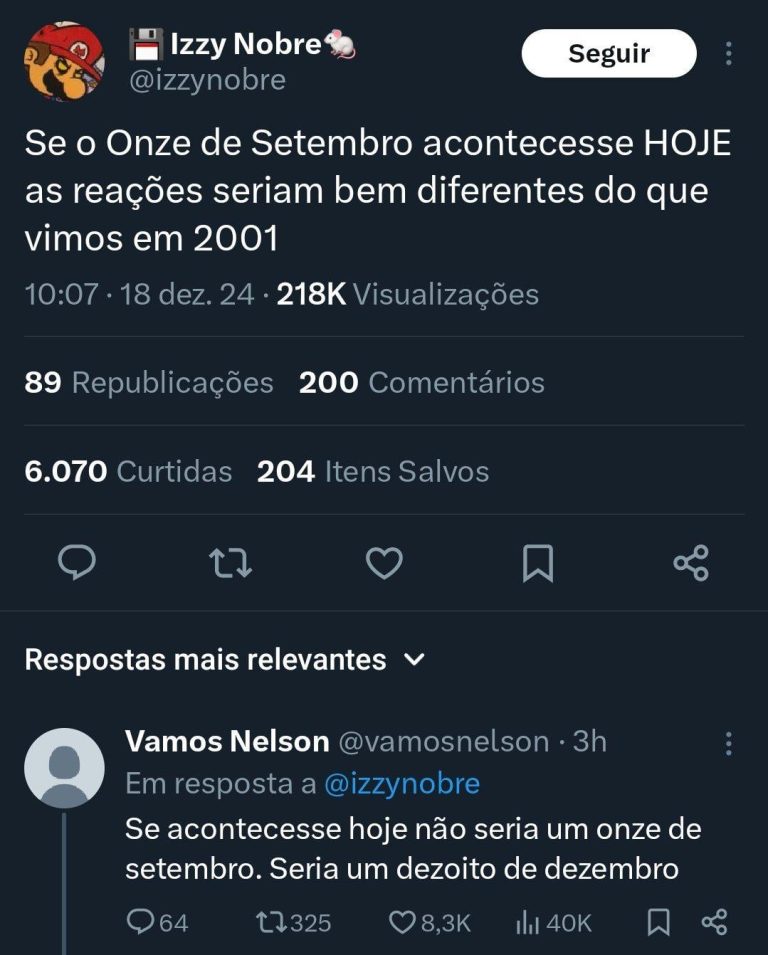Reply to Izzy Nobre's post
Viewport: 768px width, 955px height.
77,563
